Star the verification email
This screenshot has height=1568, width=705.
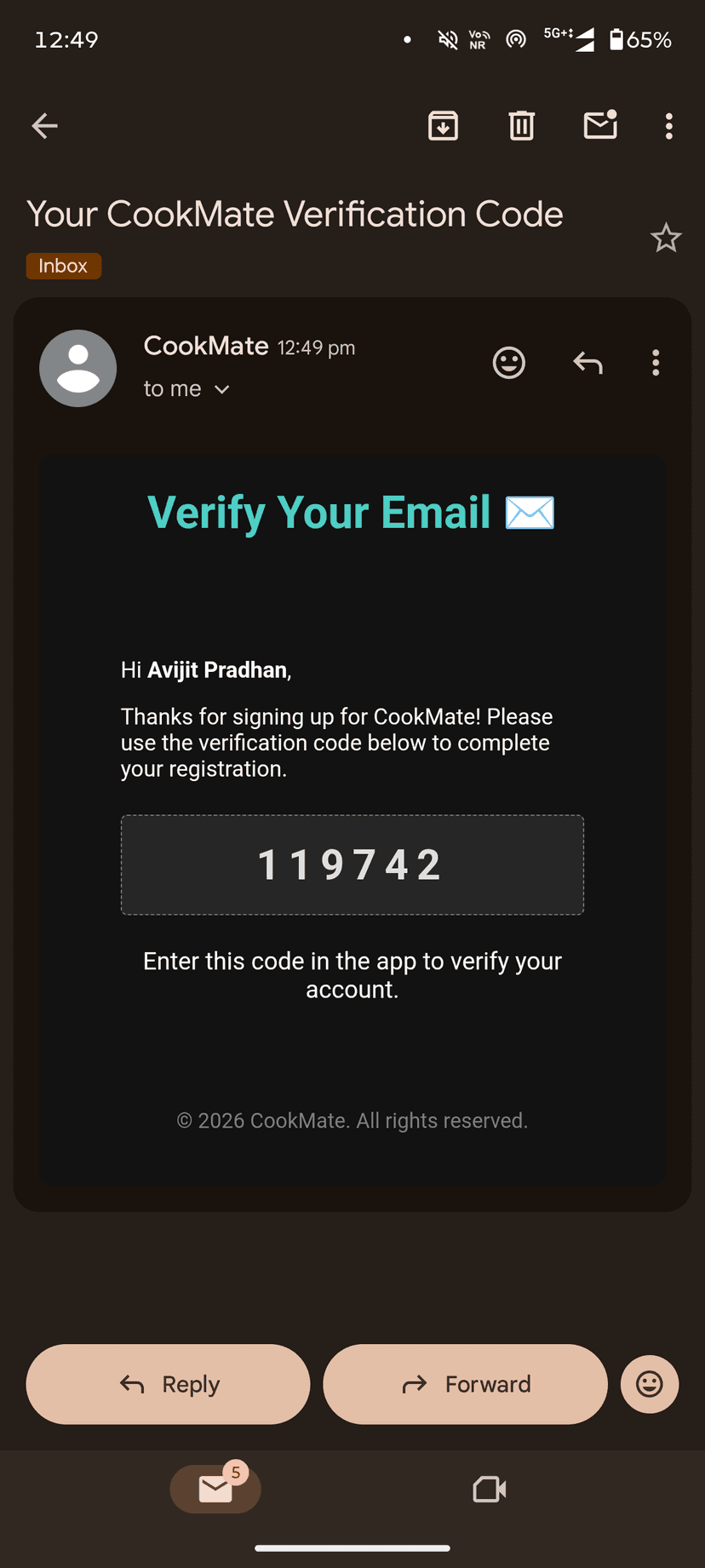point(666,238)
